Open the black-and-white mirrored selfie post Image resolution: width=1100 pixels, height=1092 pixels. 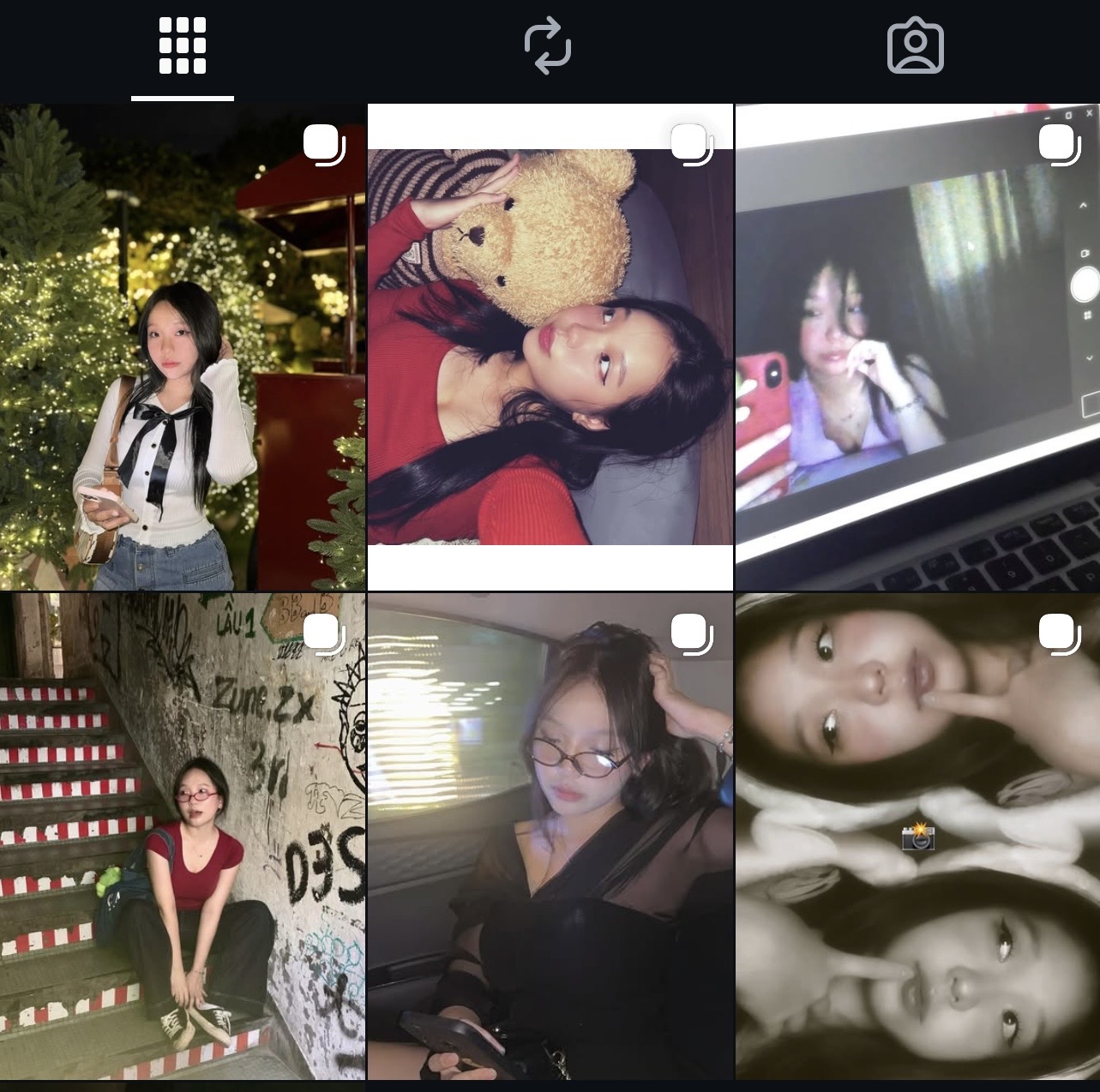(917, 836)
